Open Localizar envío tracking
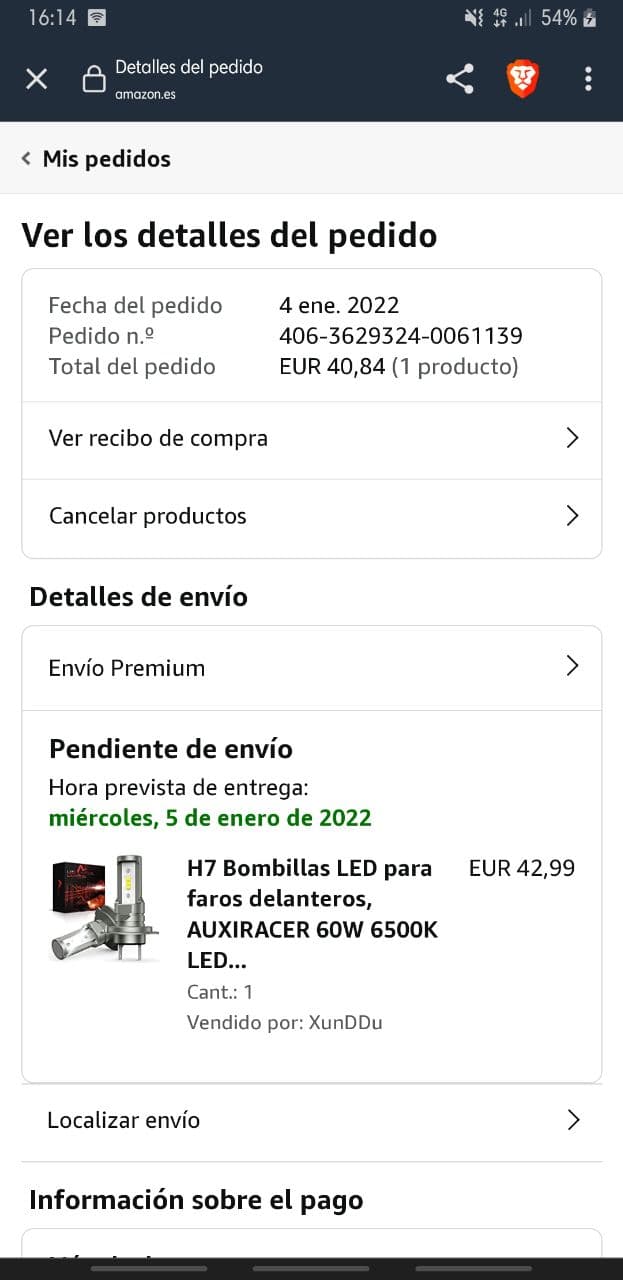The width and height of the screenshot is (623, 1280). pyautogui.click(x=311, y=1120)
